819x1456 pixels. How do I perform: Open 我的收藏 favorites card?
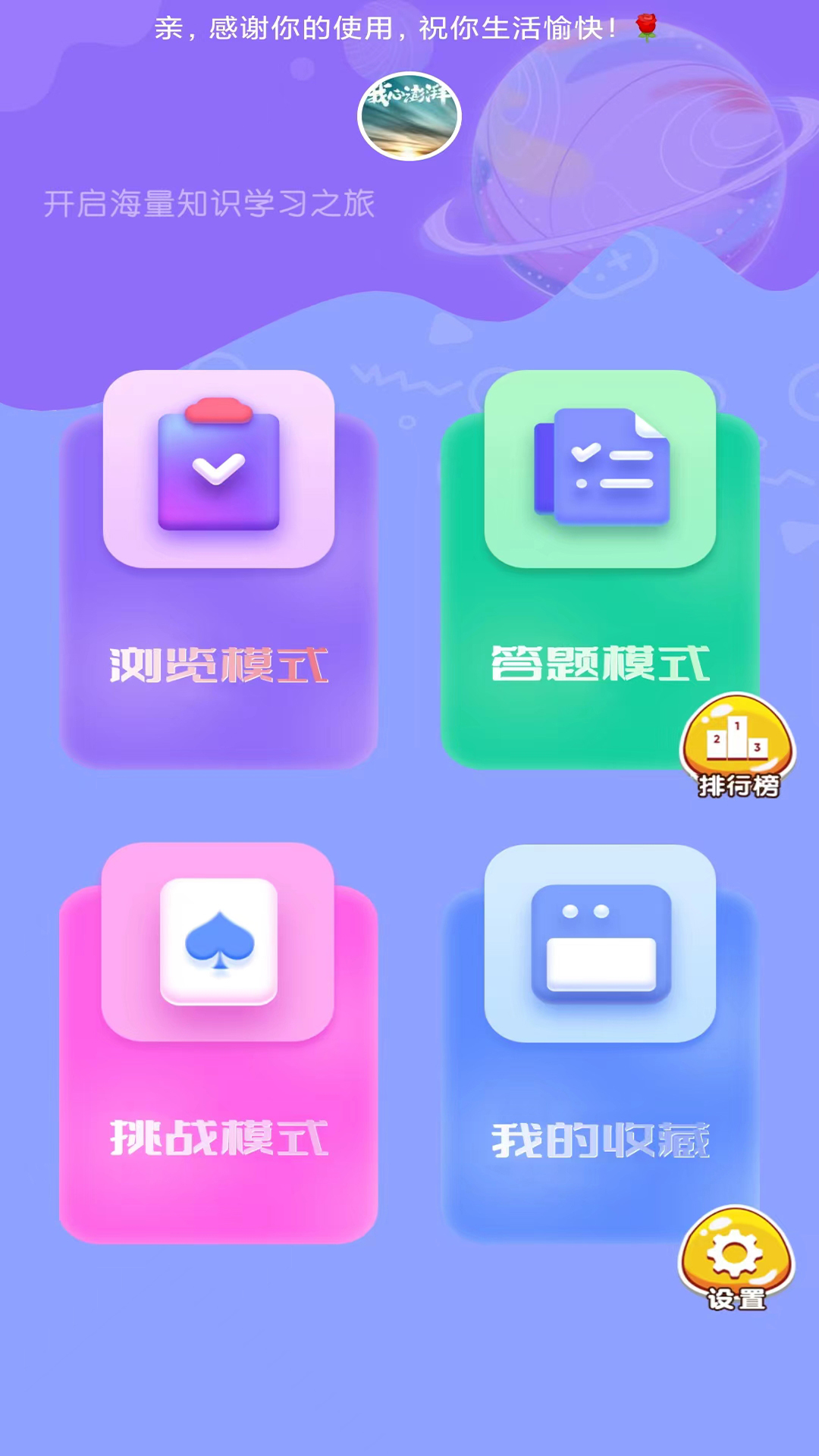coord(600,1043)
